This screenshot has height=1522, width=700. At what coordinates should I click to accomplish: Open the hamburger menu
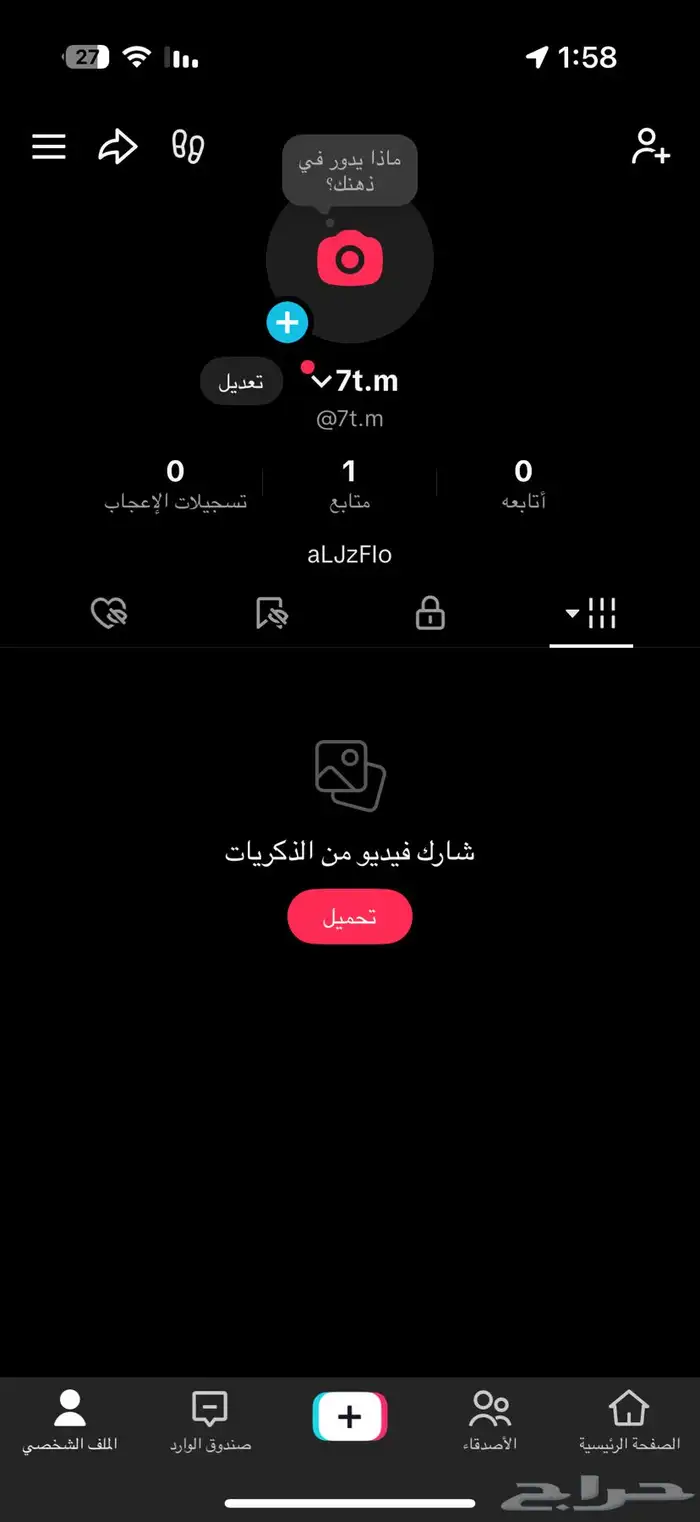tap(48, 147)
